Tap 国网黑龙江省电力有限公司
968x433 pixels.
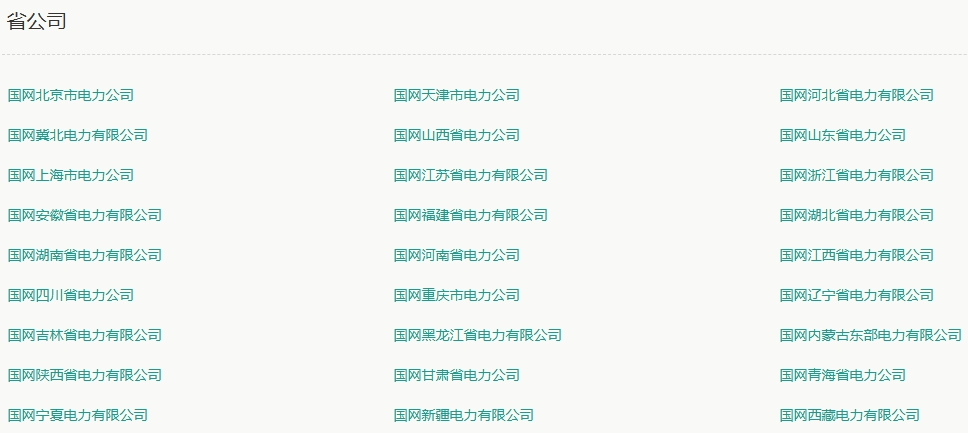pos(477,335)
